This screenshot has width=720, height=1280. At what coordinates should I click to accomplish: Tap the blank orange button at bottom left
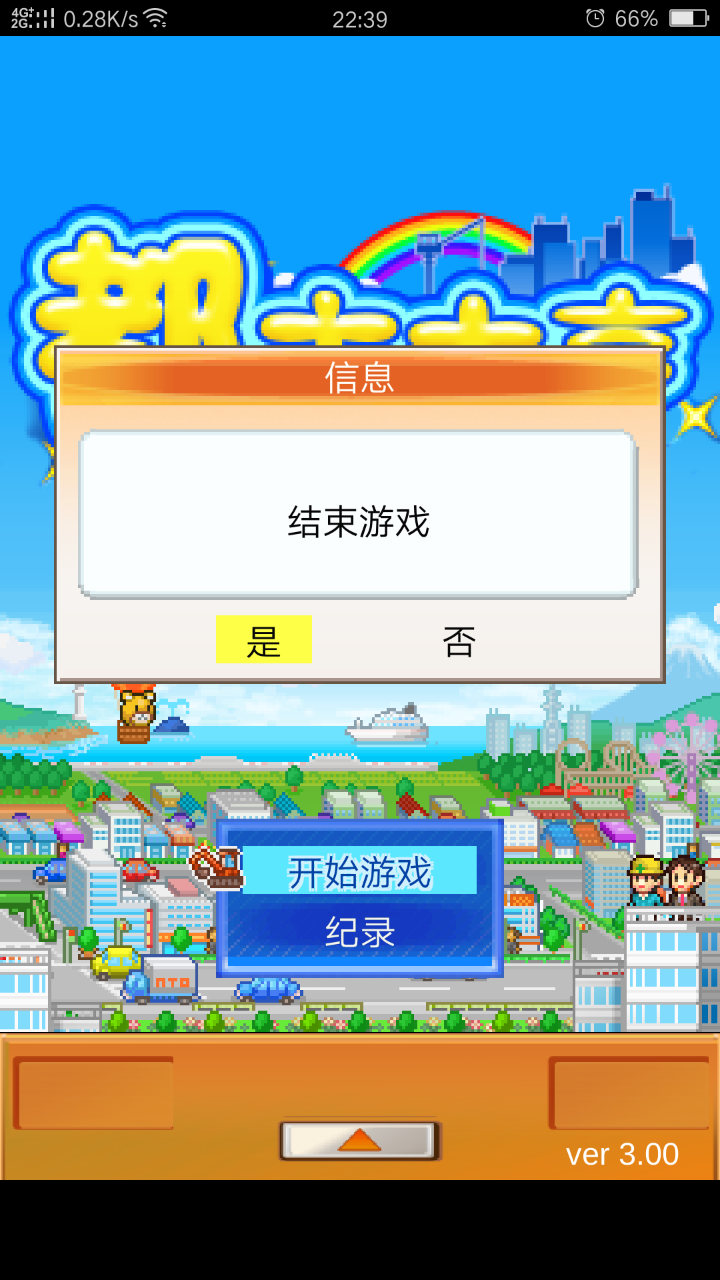point(94,1093)
